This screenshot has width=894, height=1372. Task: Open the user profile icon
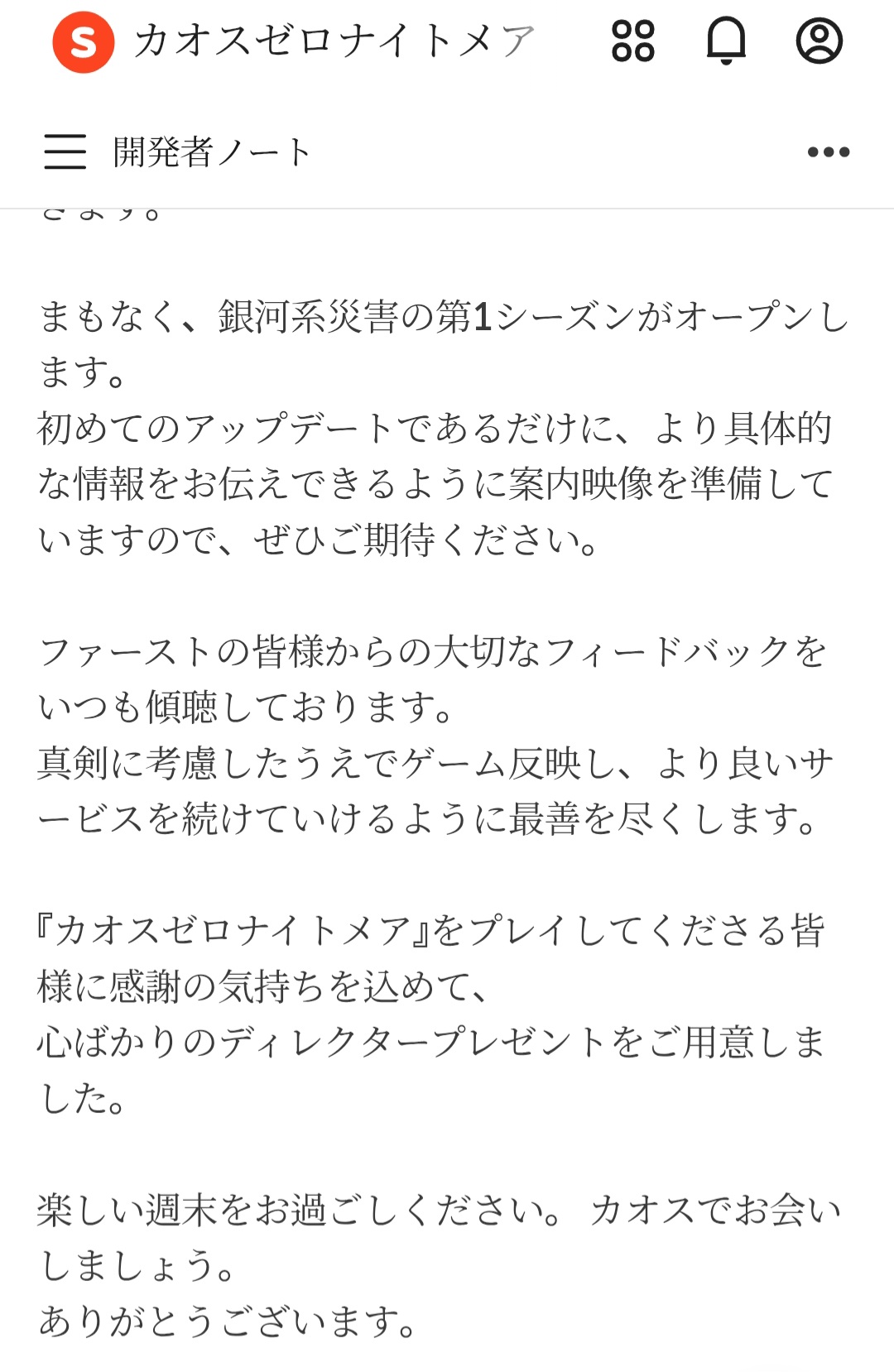(819, 41)
